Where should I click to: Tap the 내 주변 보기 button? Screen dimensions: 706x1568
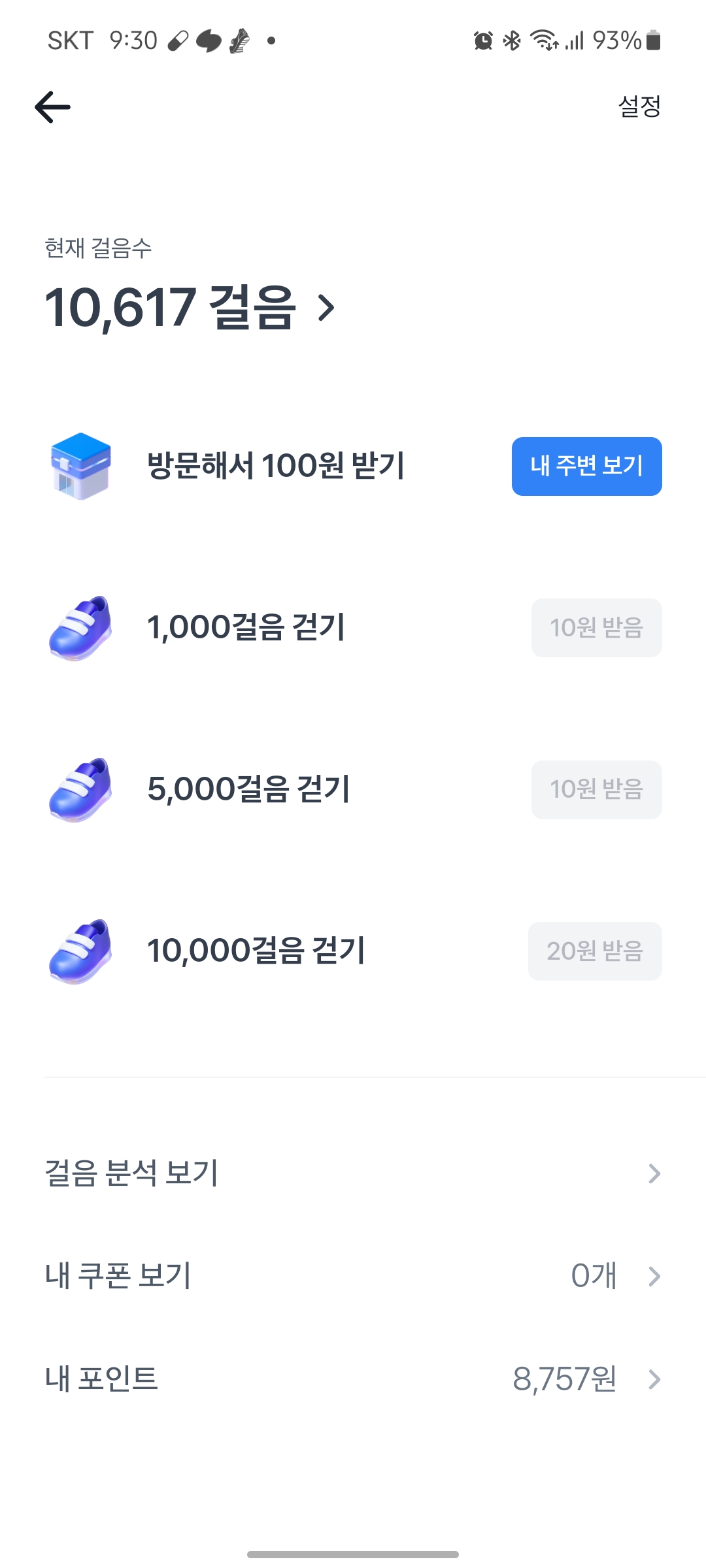coord(586,466)
